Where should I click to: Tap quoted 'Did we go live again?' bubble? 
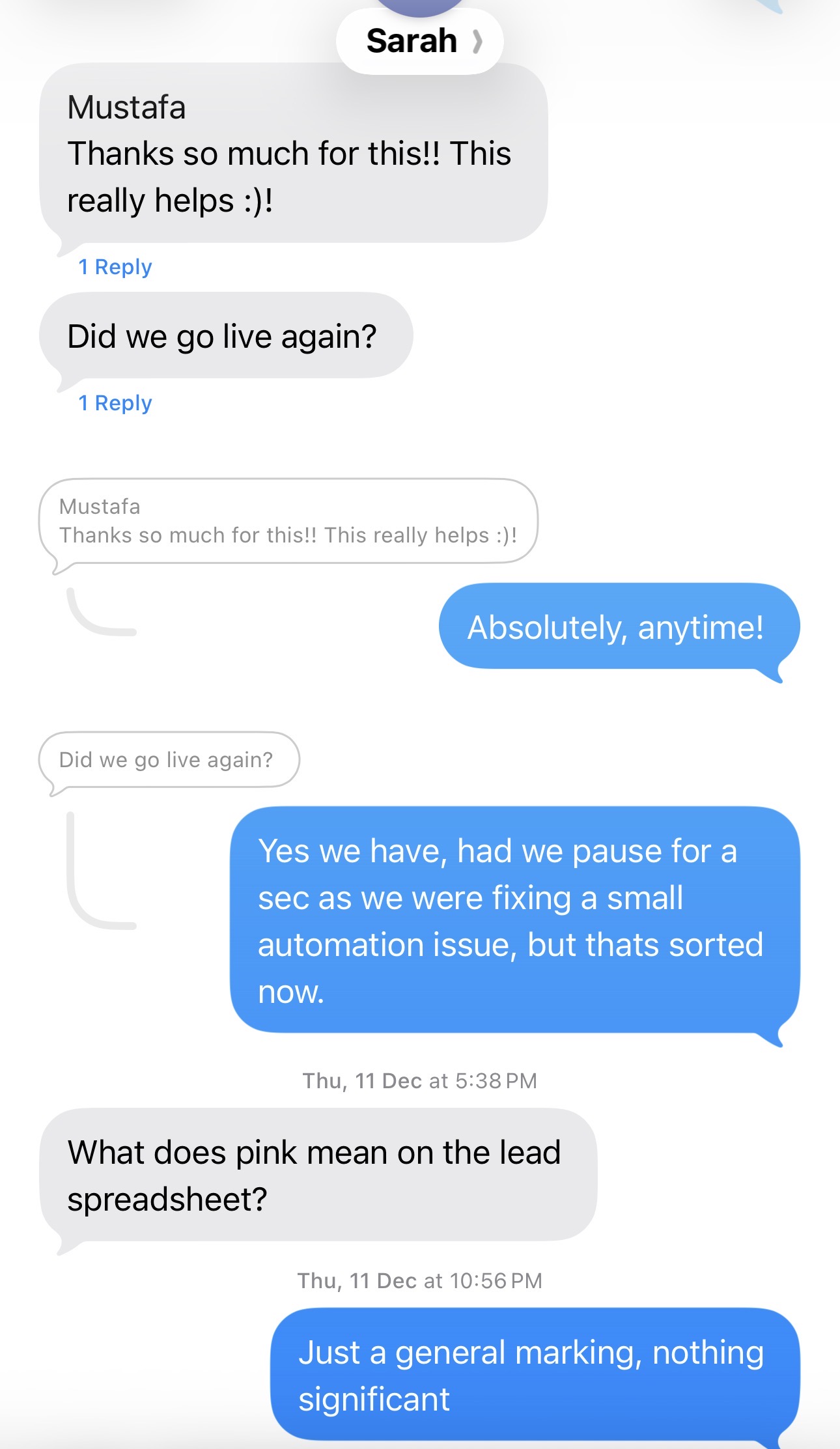pos(169,760)
